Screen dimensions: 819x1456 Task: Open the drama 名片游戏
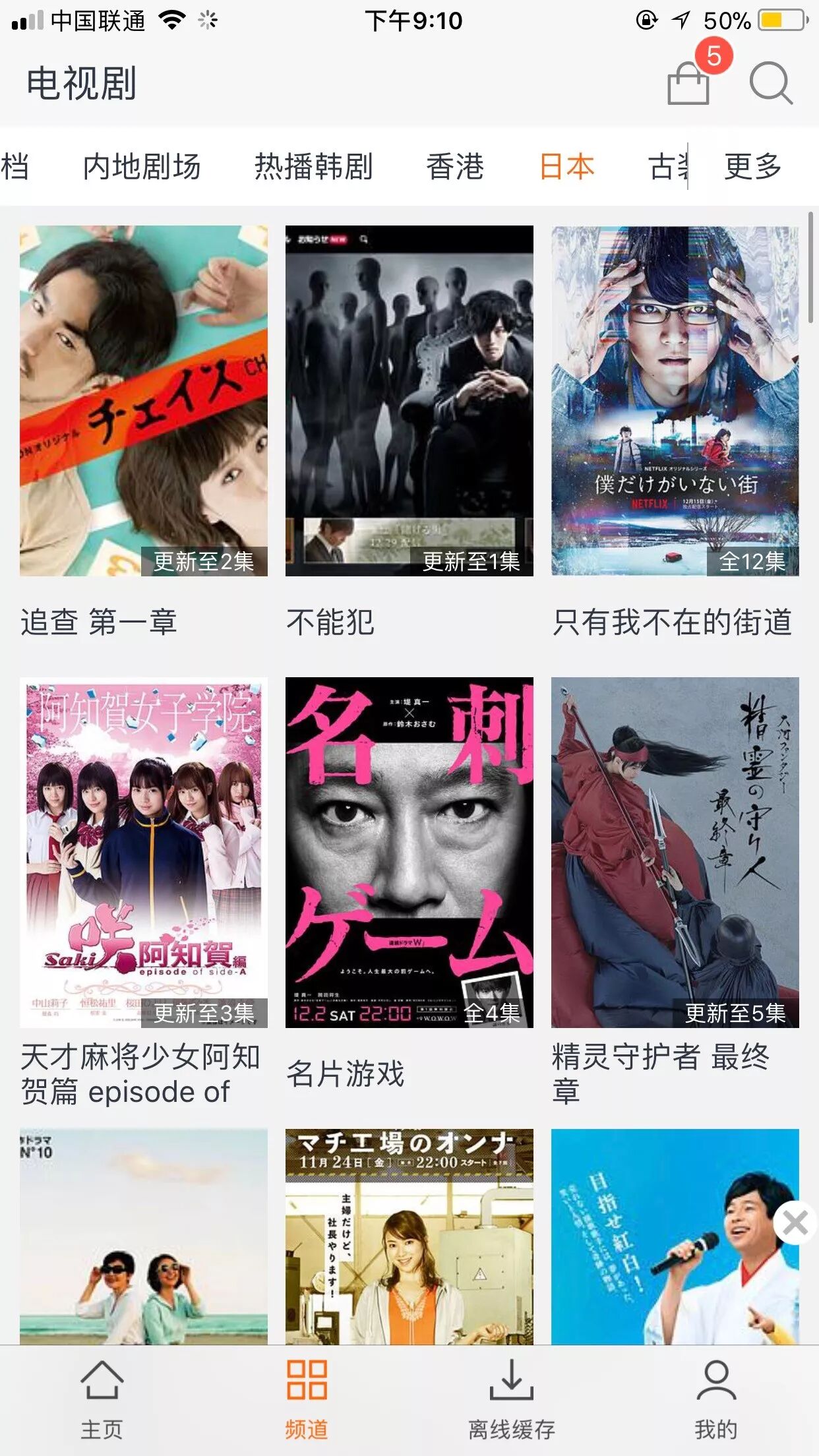[409, 852]
